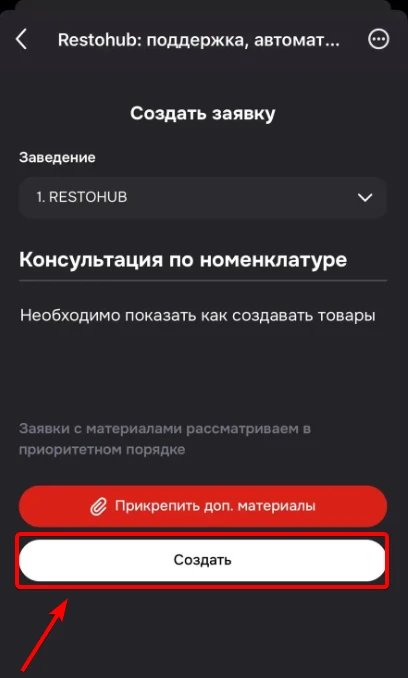Edit the title field Консультация по номенклатуре
Viewport: 408px width, 678px height.
[x=203, y=261]
